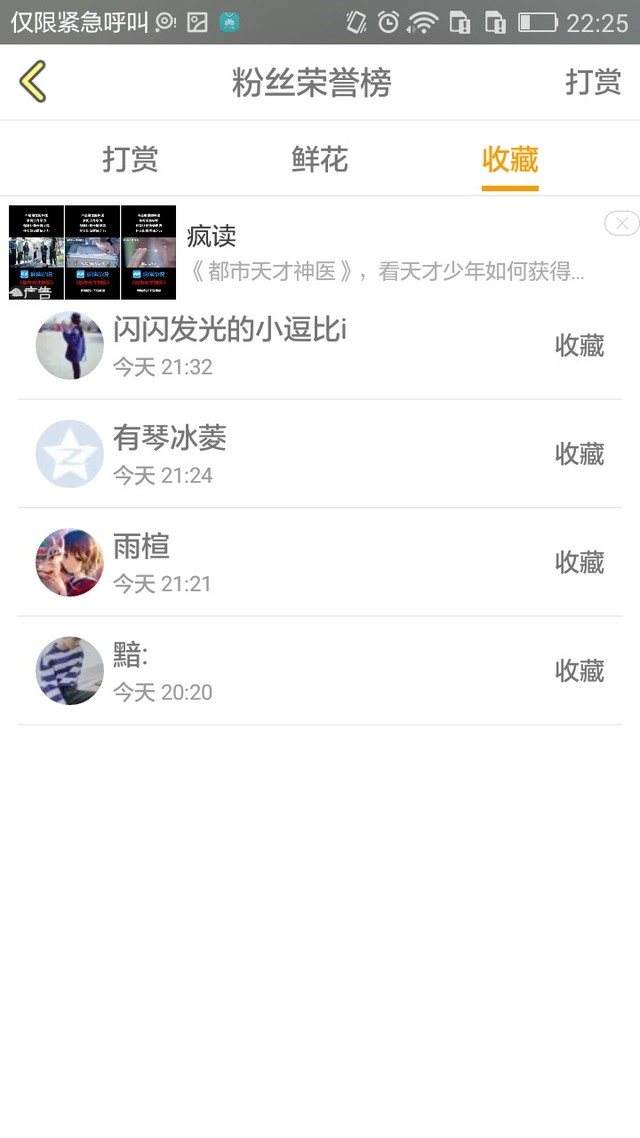640x1138 pixels.
Task: Open 有琴冰菱's row
Action: click(x=320, y=454)
